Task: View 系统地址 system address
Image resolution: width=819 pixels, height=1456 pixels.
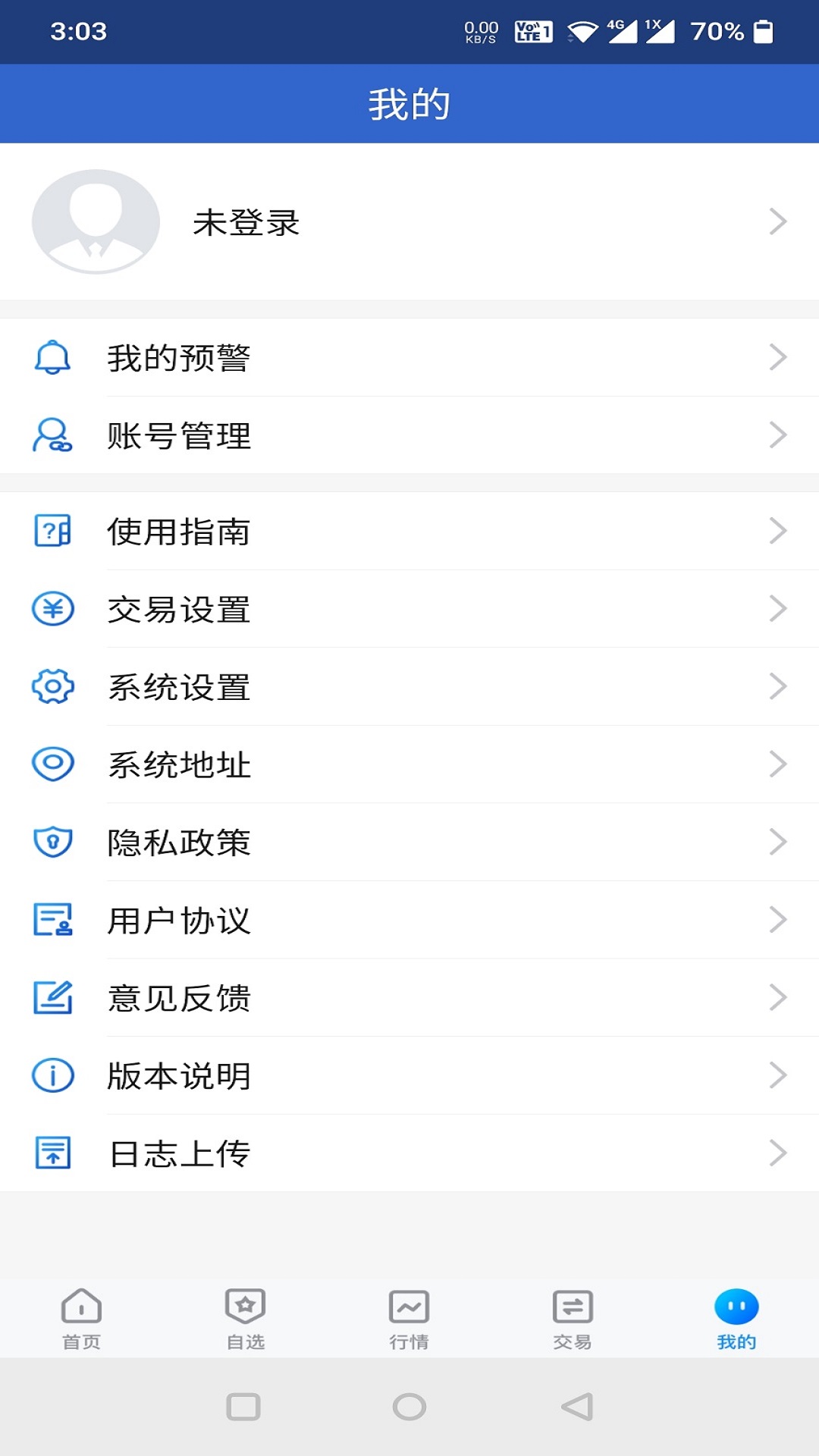Action: (x=409, y=764)
